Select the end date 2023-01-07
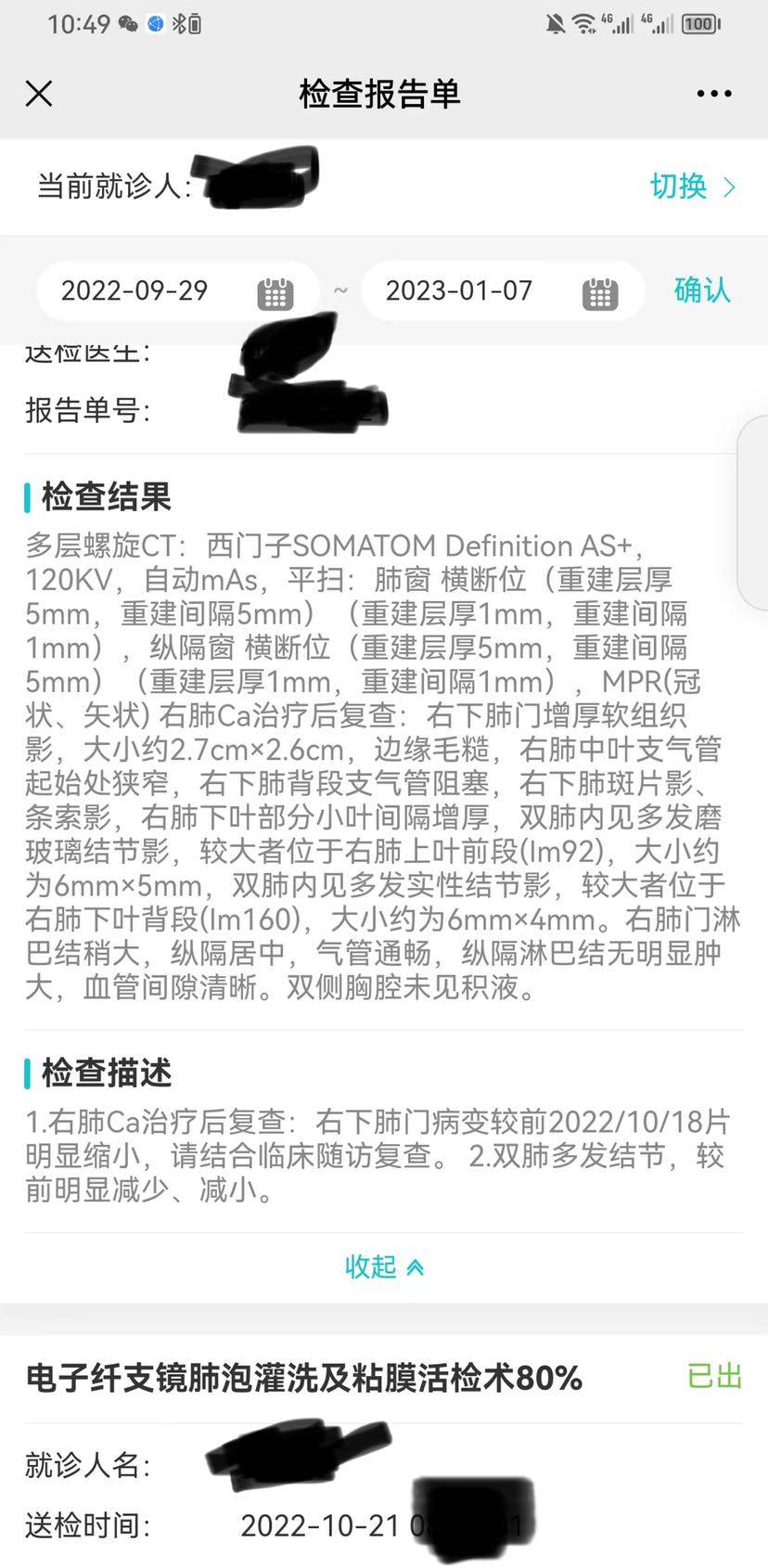The height and width of the screenshot is (1568, 768). point(501,291)
